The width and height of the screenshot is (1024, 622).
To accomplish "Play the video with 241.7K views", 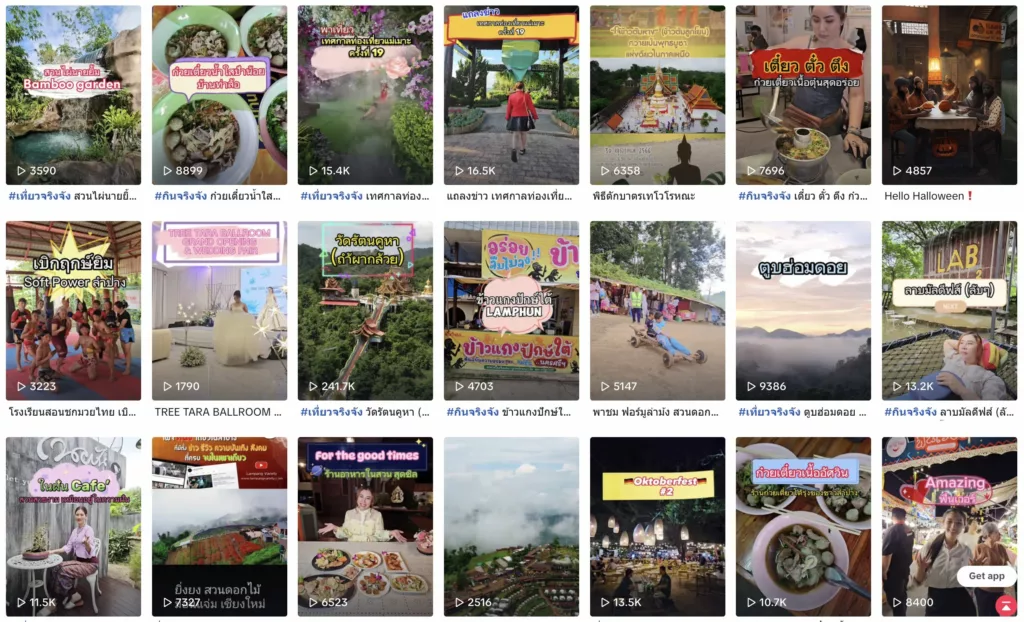I will (x=365, y=311).
